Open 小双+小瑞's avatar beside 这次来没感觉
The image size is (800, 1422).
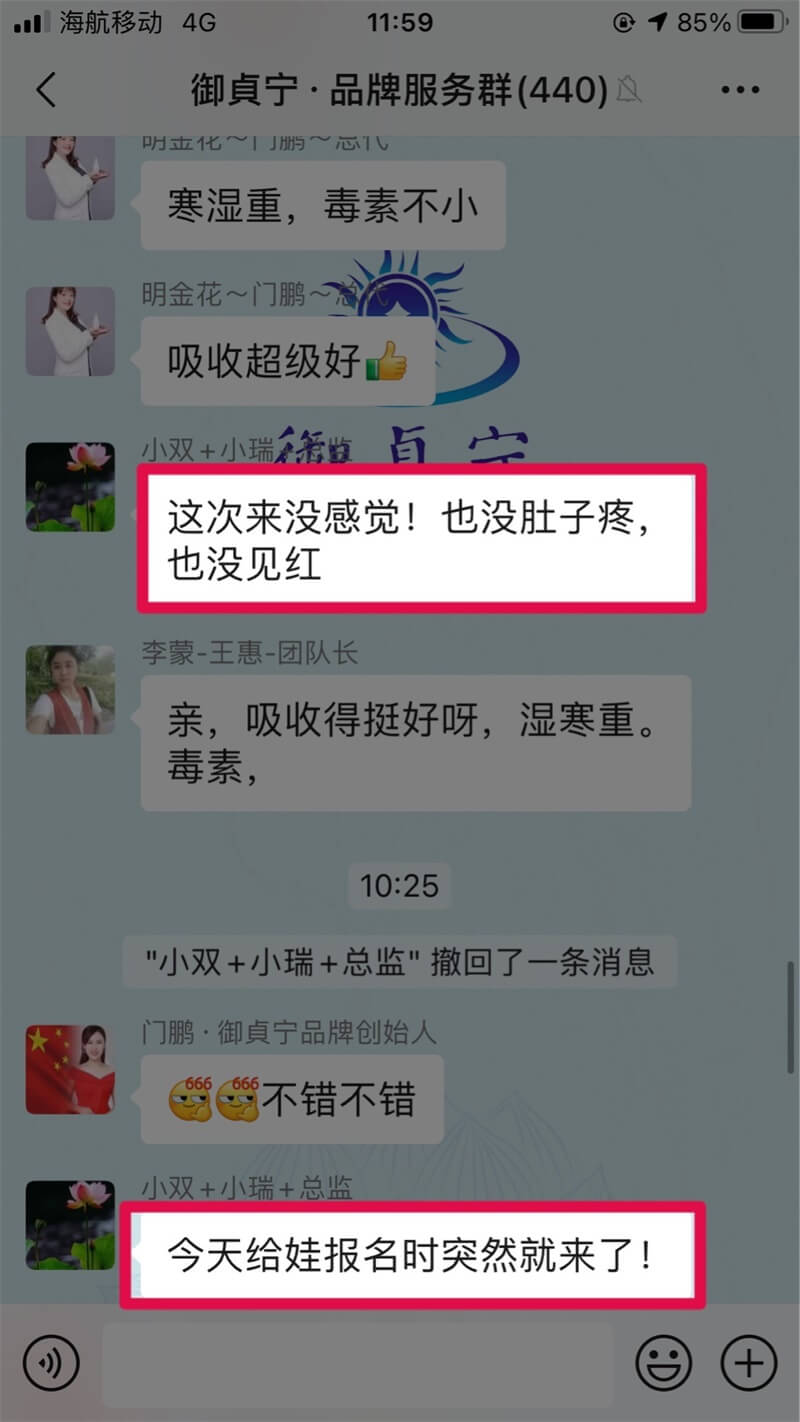pyautogui.click(x=70, y=487)
